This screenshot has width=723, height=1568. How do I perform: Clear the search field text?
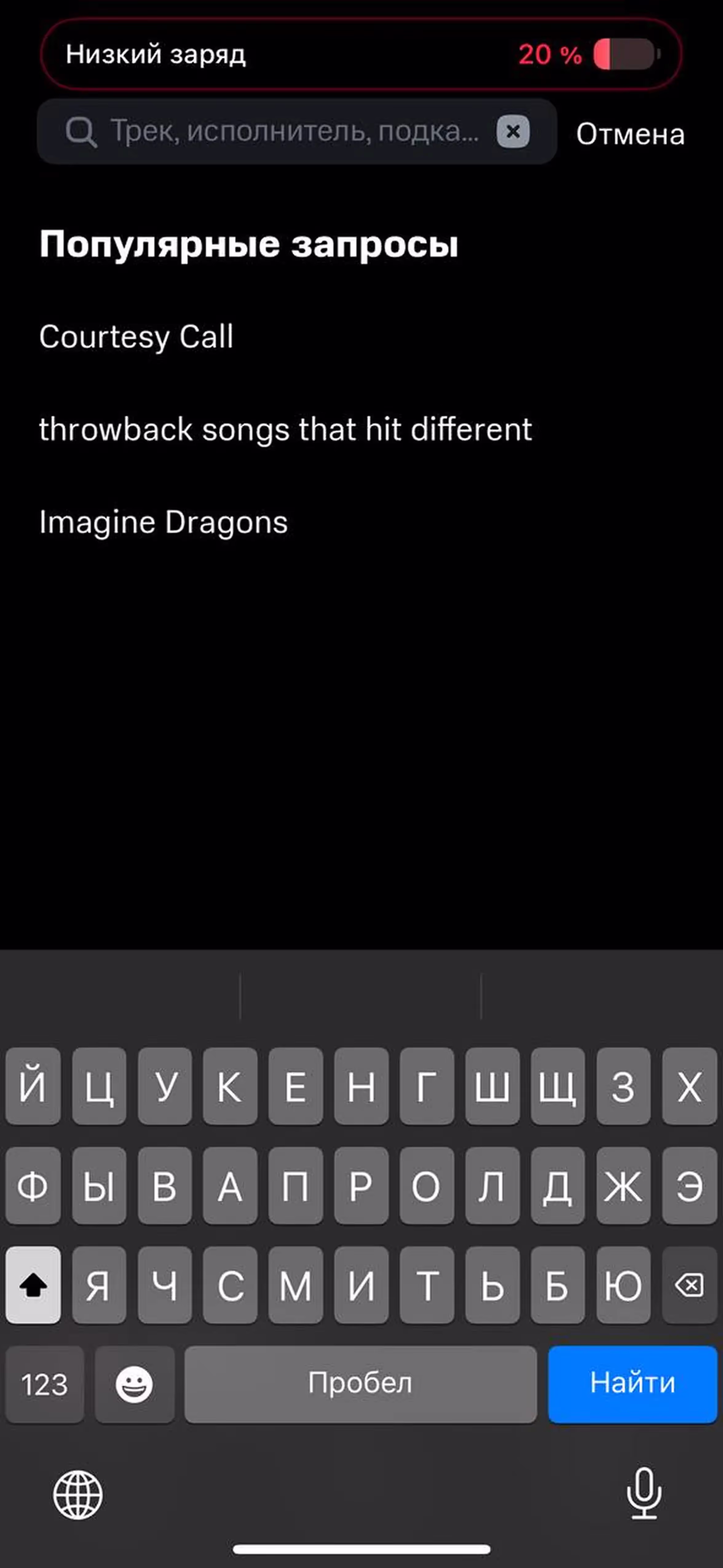point(512,131)
